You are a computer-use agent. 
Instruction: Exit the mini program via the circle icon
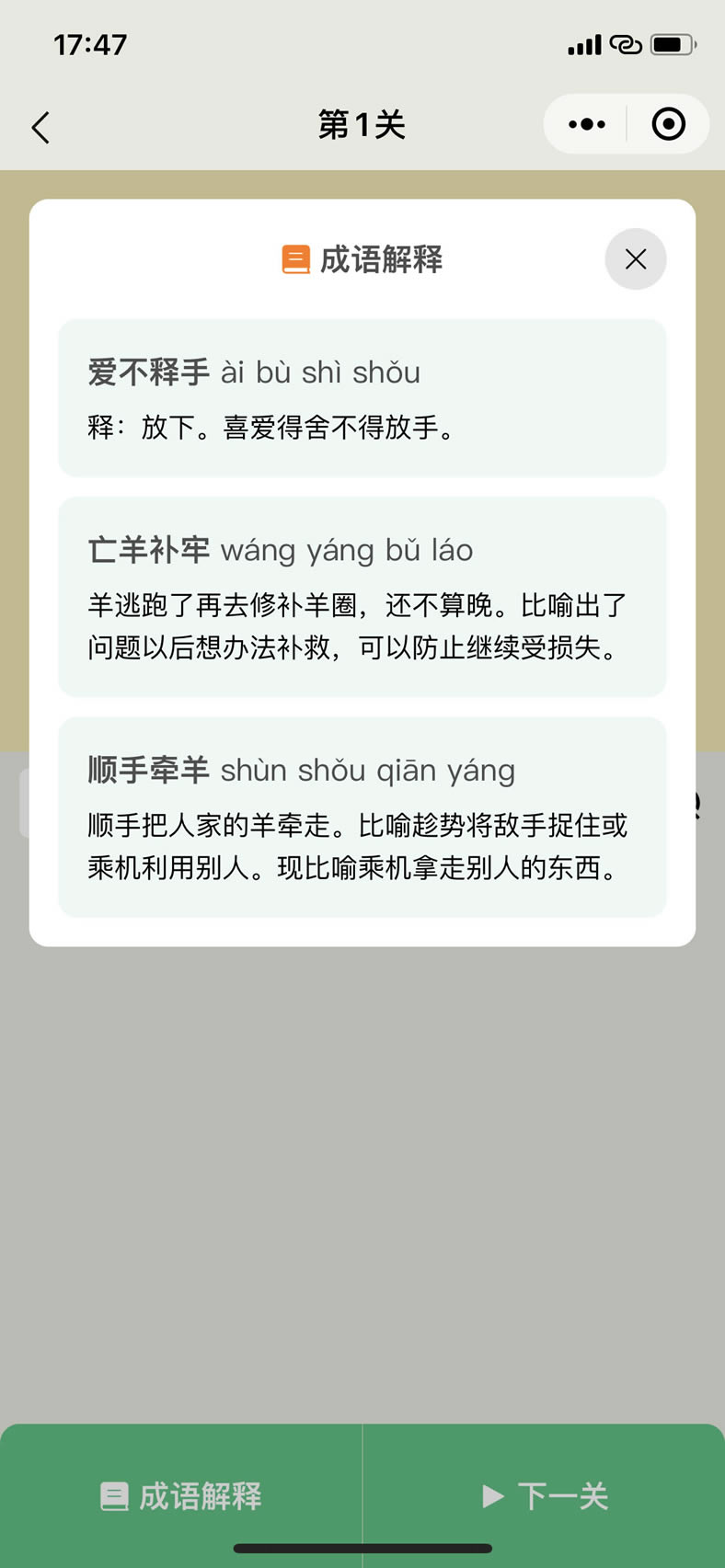pos(669,124)
